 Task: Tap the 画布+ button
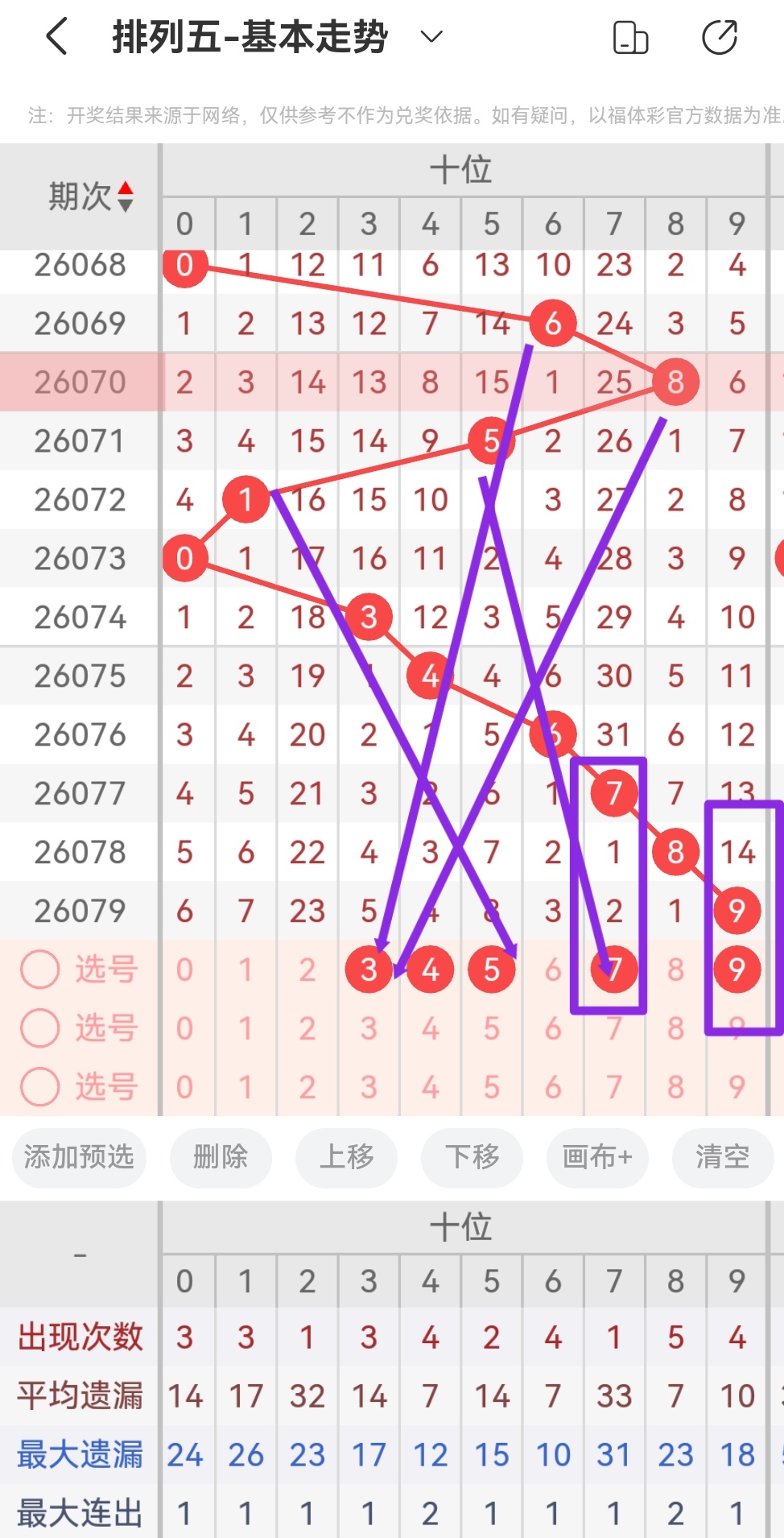pyautogui.click(x=597, y=1158)
